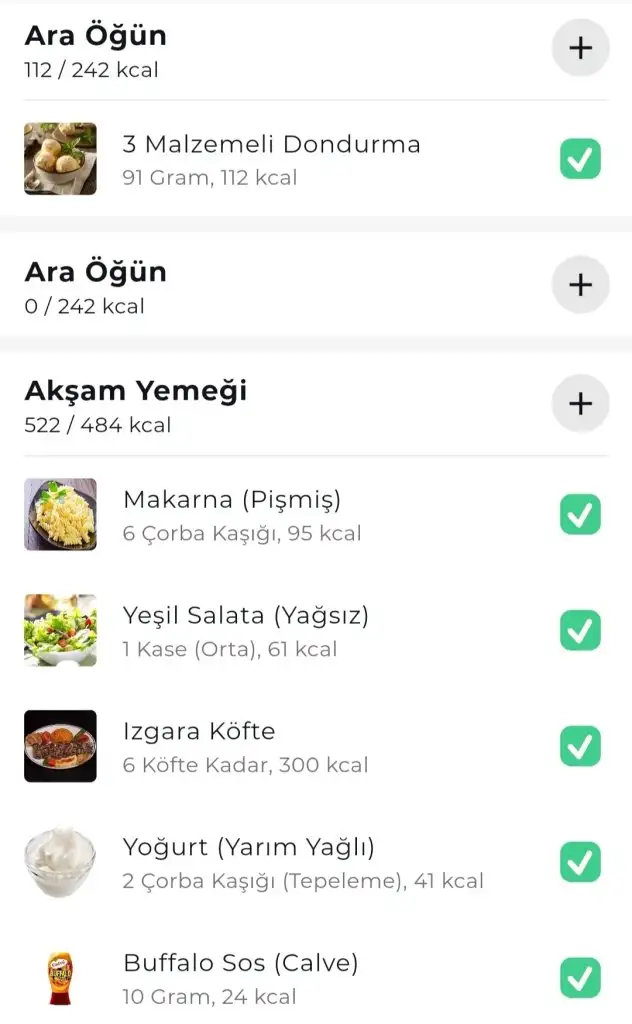Image resolution: width=632 pixels, height=1024 pixels.
Task: Add food to the empty Ara Öğün
Action: click(580, 285)
